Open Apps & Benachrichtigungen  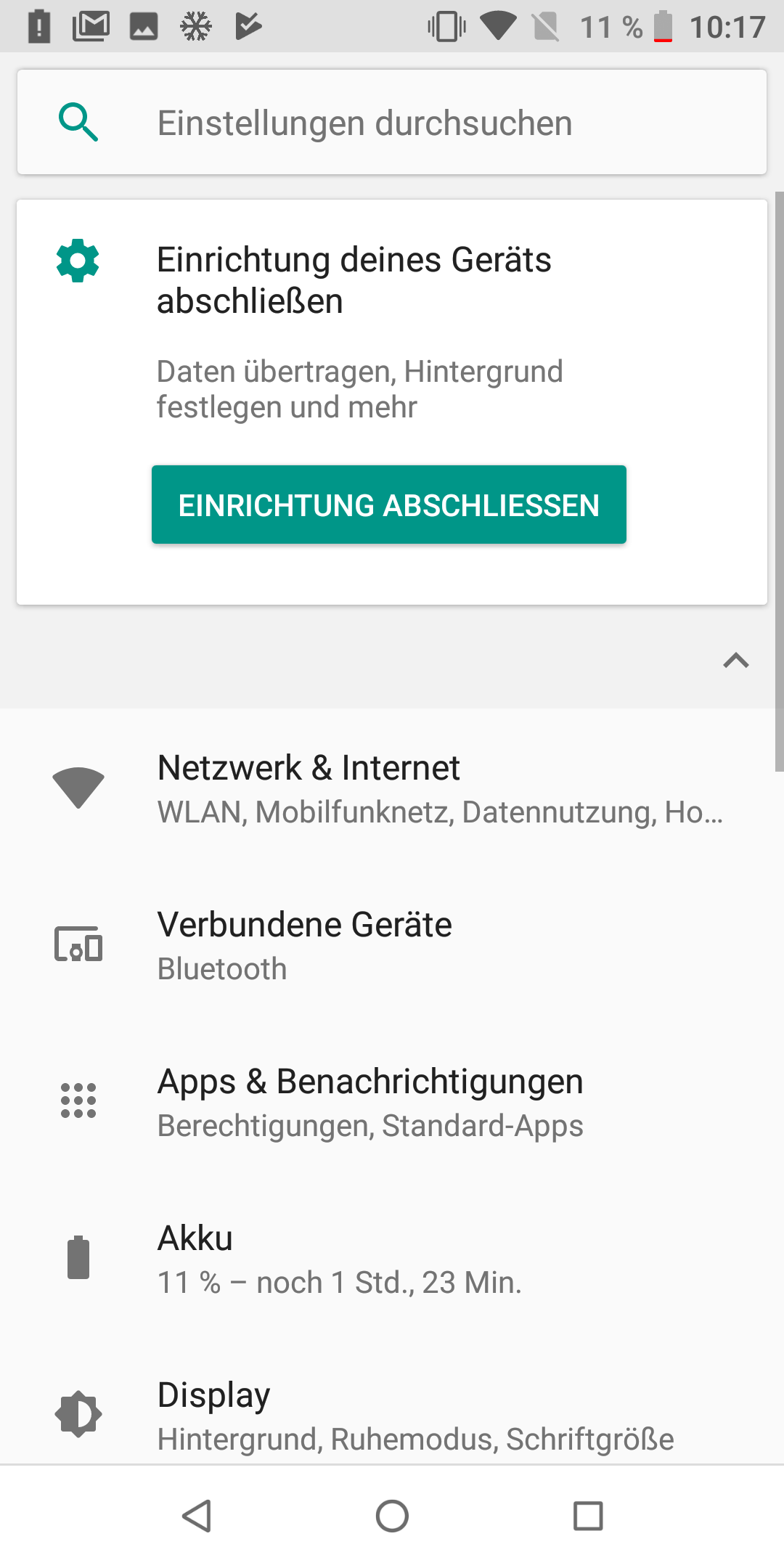[x=392, y=1102]
